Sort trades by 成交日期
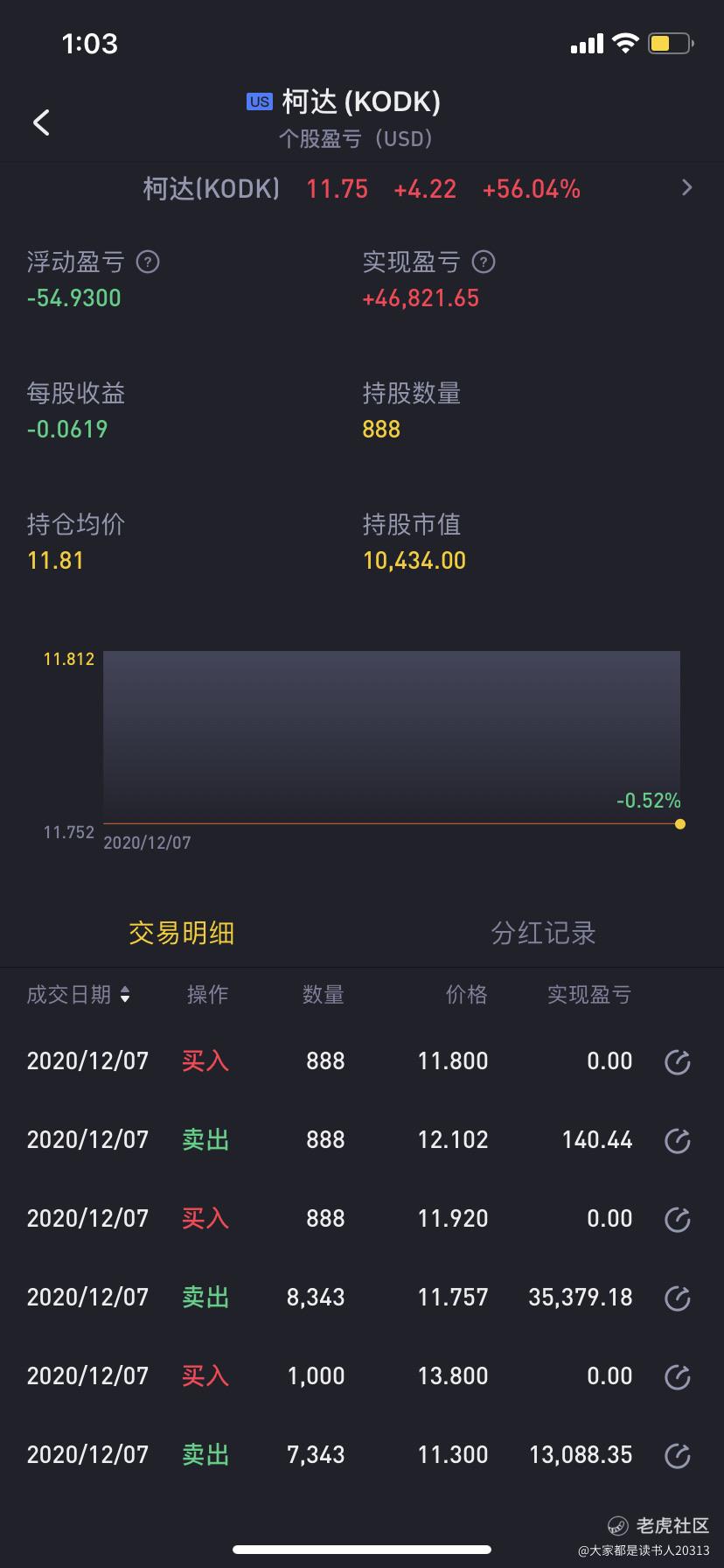The height and width of the screenshot is (1568, 724). tap(79, 994)
